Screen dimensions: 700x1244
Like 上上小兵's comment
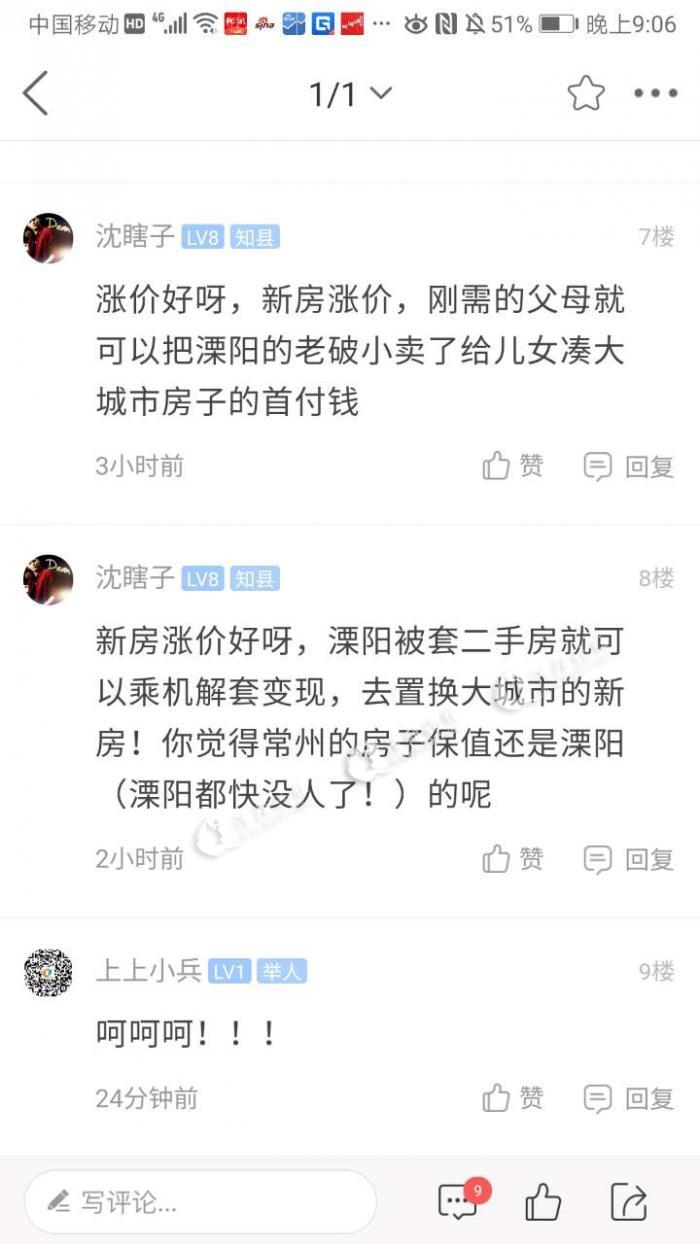pyautogui.click(x=513, y=1098)
